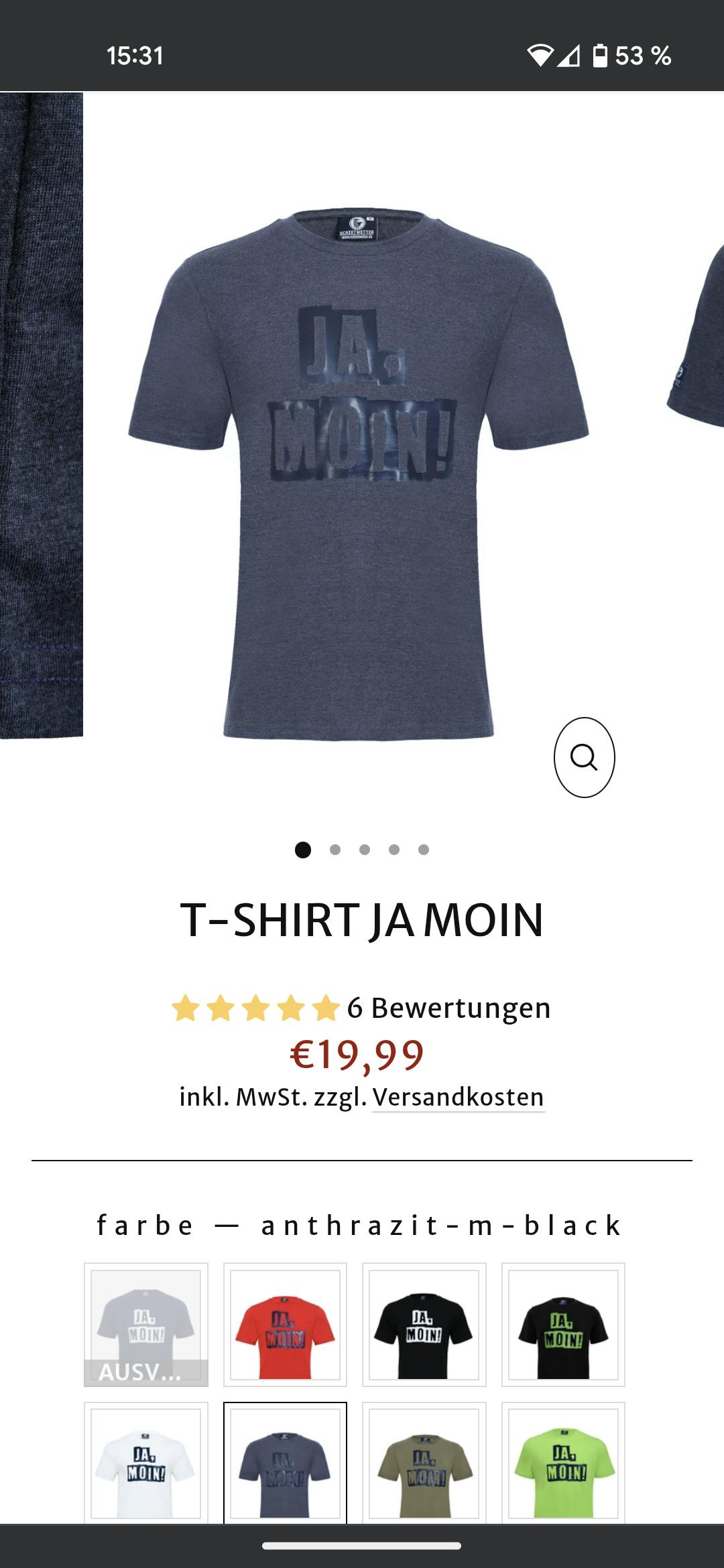Open the main T-shirt product photo
Viewport: 724px width, 1568px height.
359,469
